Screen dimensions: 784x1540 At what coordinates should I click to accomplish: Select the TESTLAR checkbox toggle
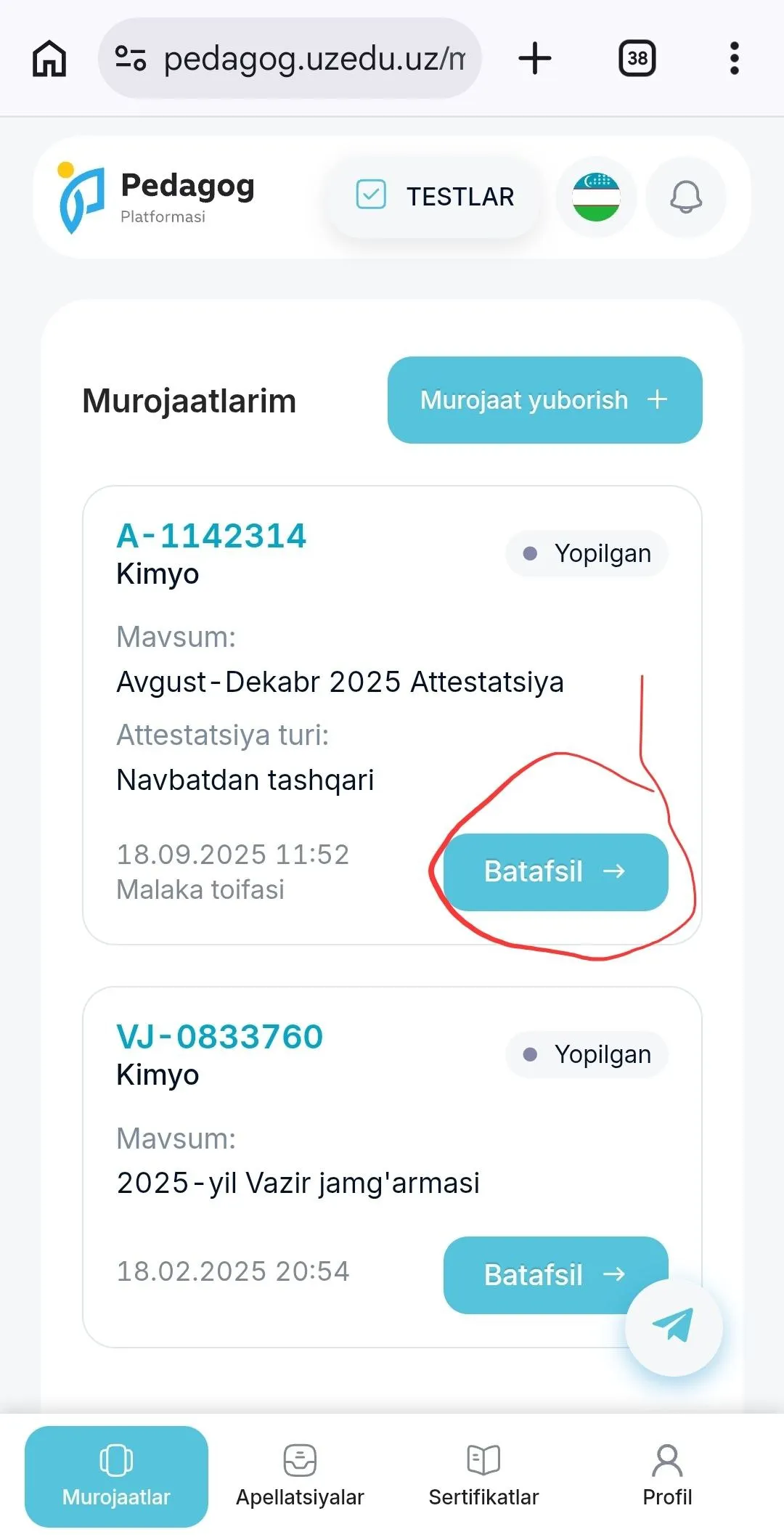tap(372, 196)
